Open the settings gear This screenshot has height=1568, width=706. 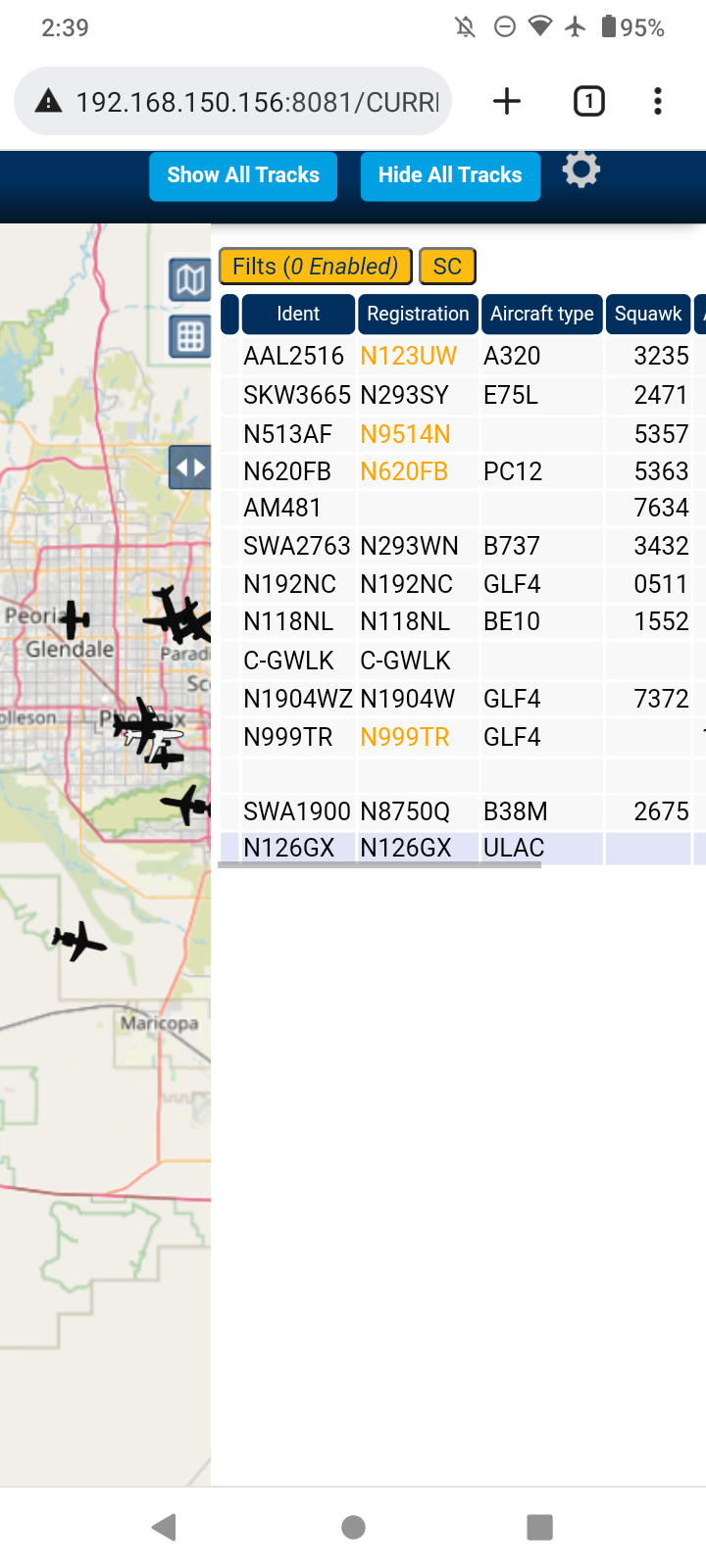(581, 170)
